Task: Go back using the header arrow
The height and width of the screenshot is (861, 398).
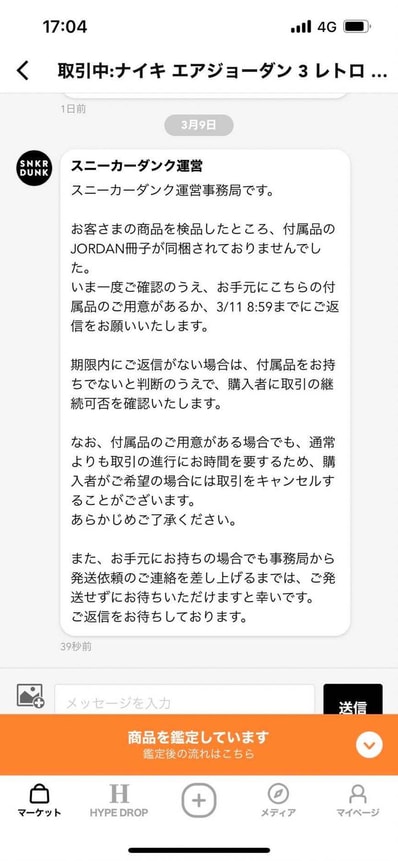Action: coord(23,71)
